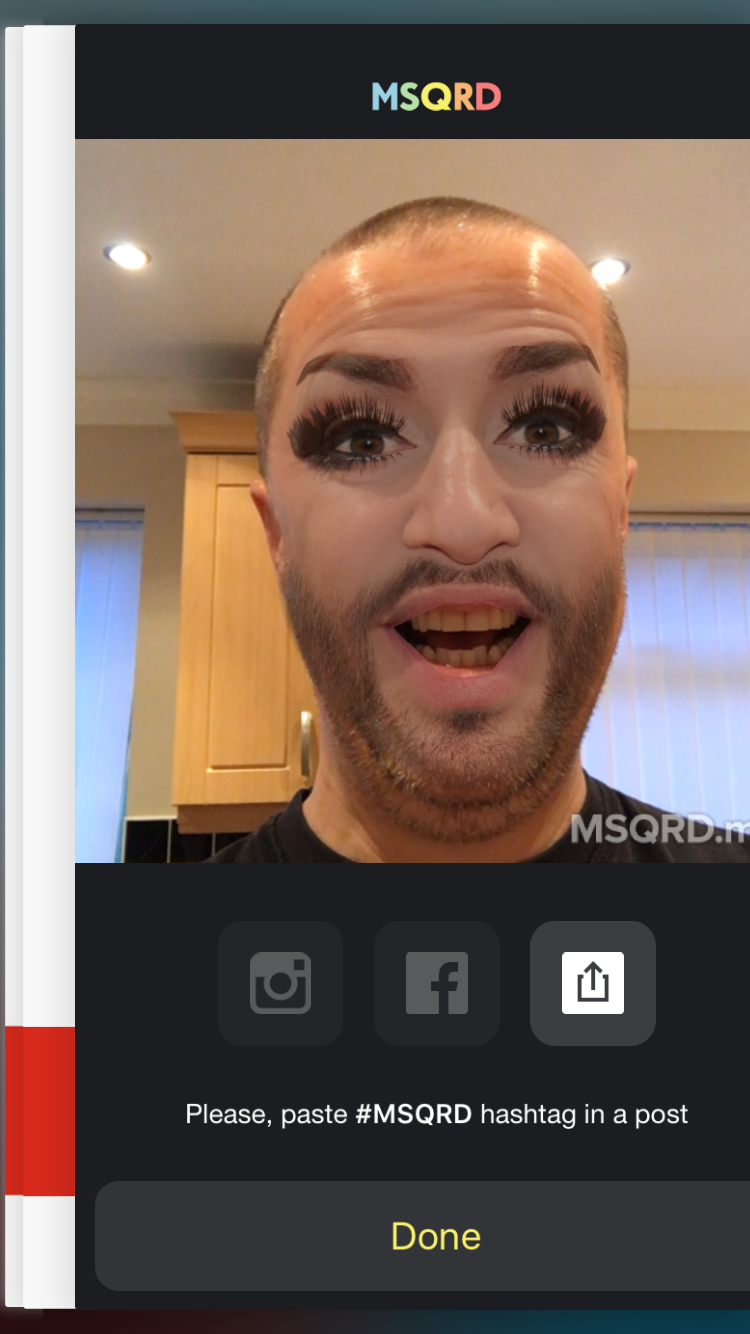The width and height of the screenshot is (750, 1334).
Task: Tap the Done button
Action: [x=436, y=1236]
